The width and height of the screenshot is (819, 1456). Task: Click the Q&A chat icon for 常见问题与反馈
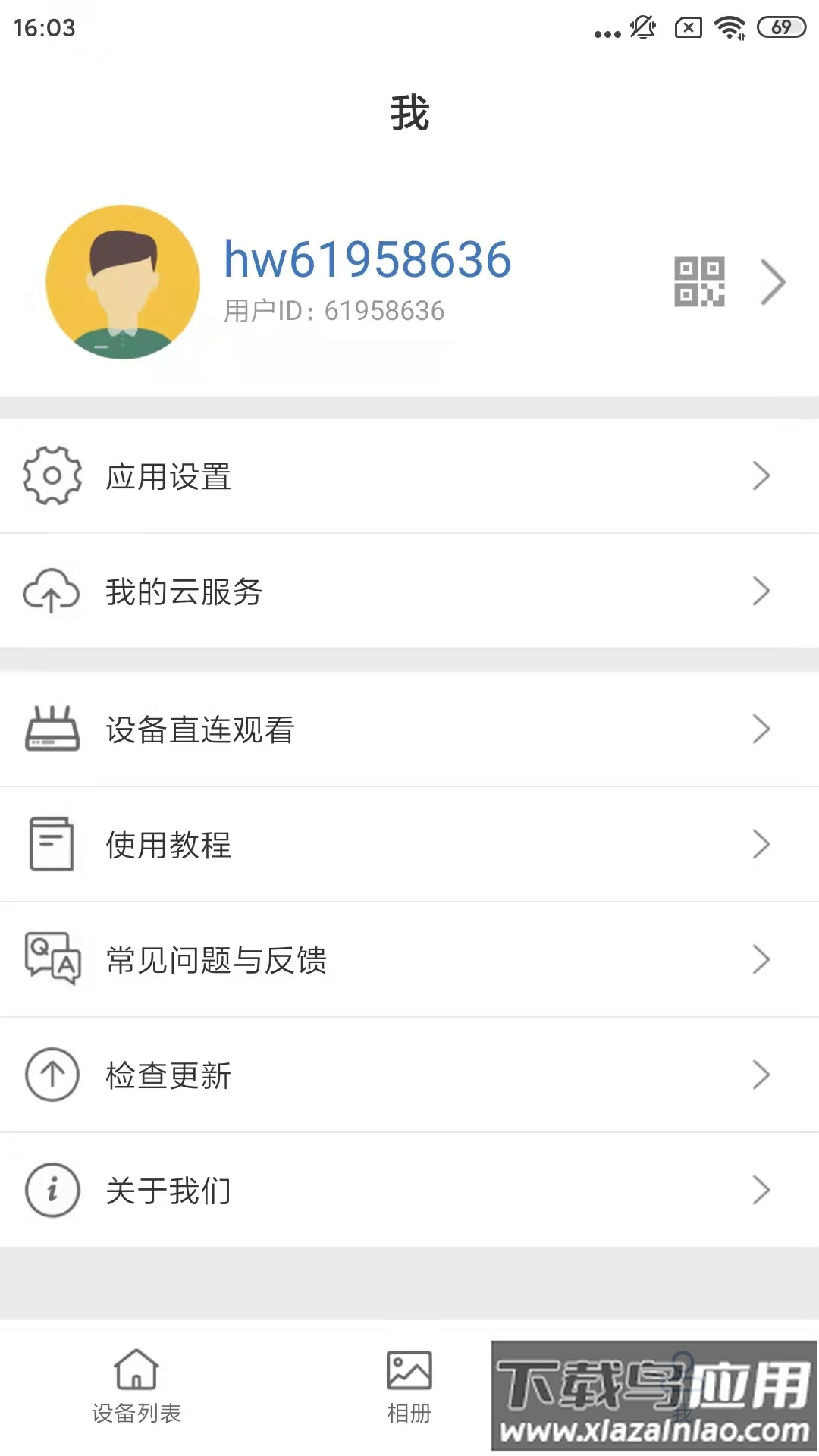point(51,959)
